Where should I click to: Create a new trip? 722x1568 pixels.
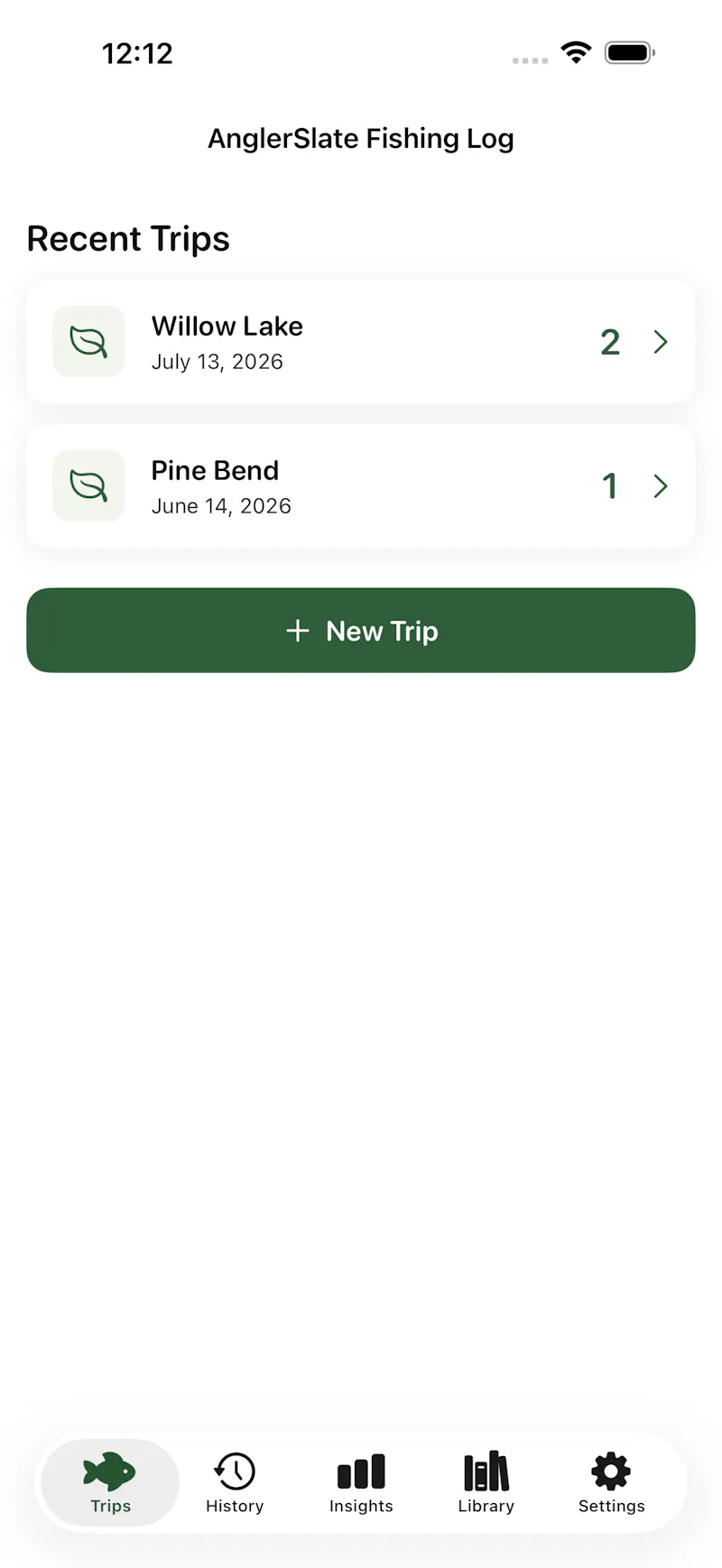click(x=361, y=631)
